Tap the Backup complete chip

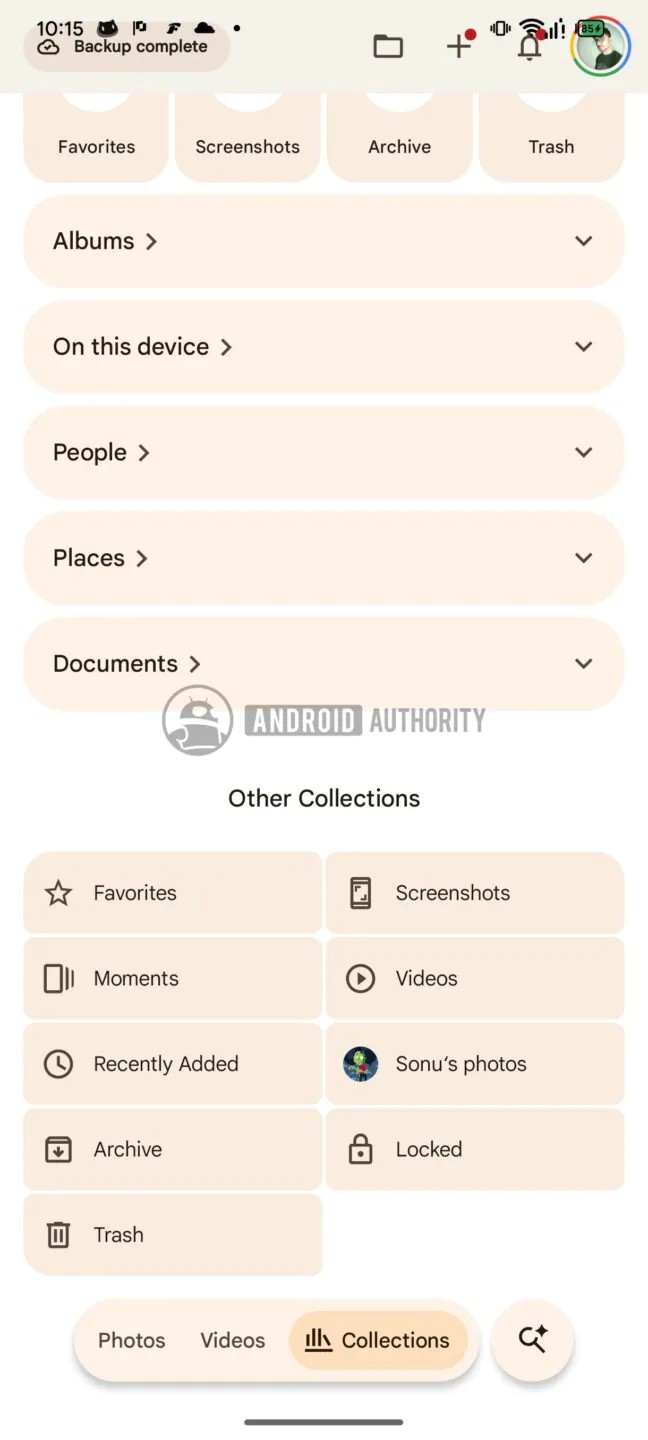pyautogui.click(x=126, y=46)
